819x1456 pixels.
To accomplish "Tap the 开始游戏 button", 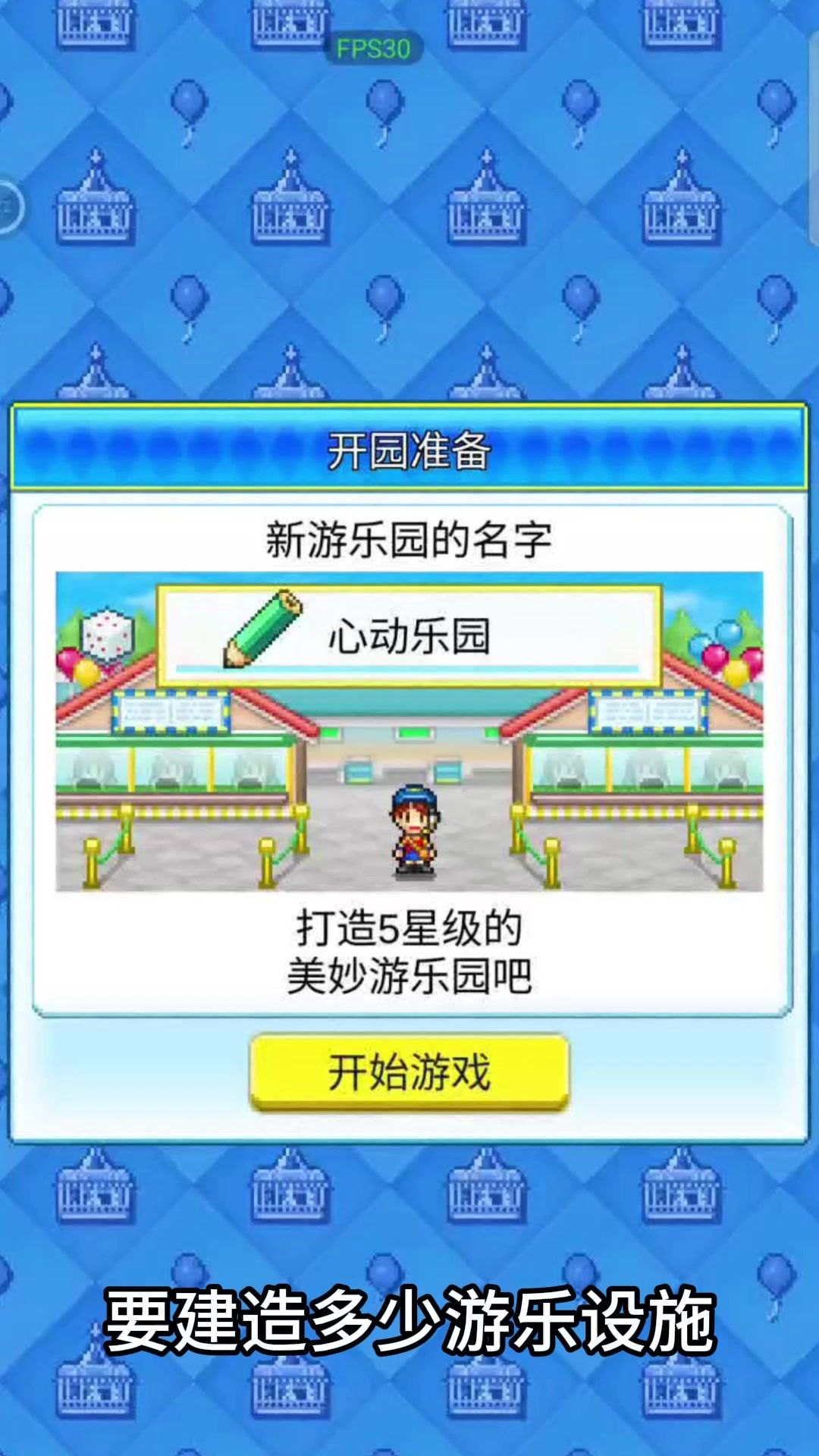I will 409,1072.
